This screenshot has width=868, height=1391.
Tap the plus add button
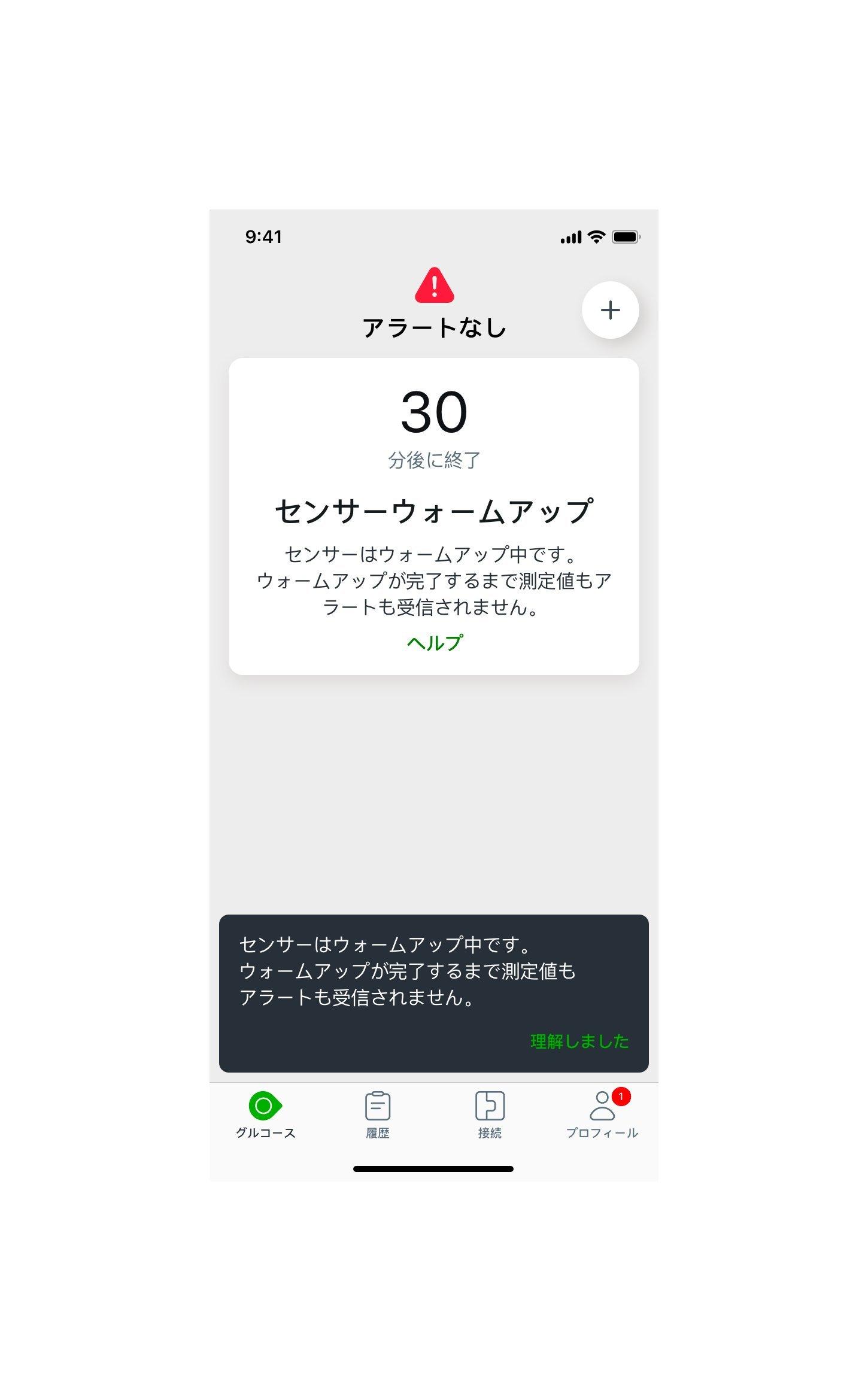point(610,310)
